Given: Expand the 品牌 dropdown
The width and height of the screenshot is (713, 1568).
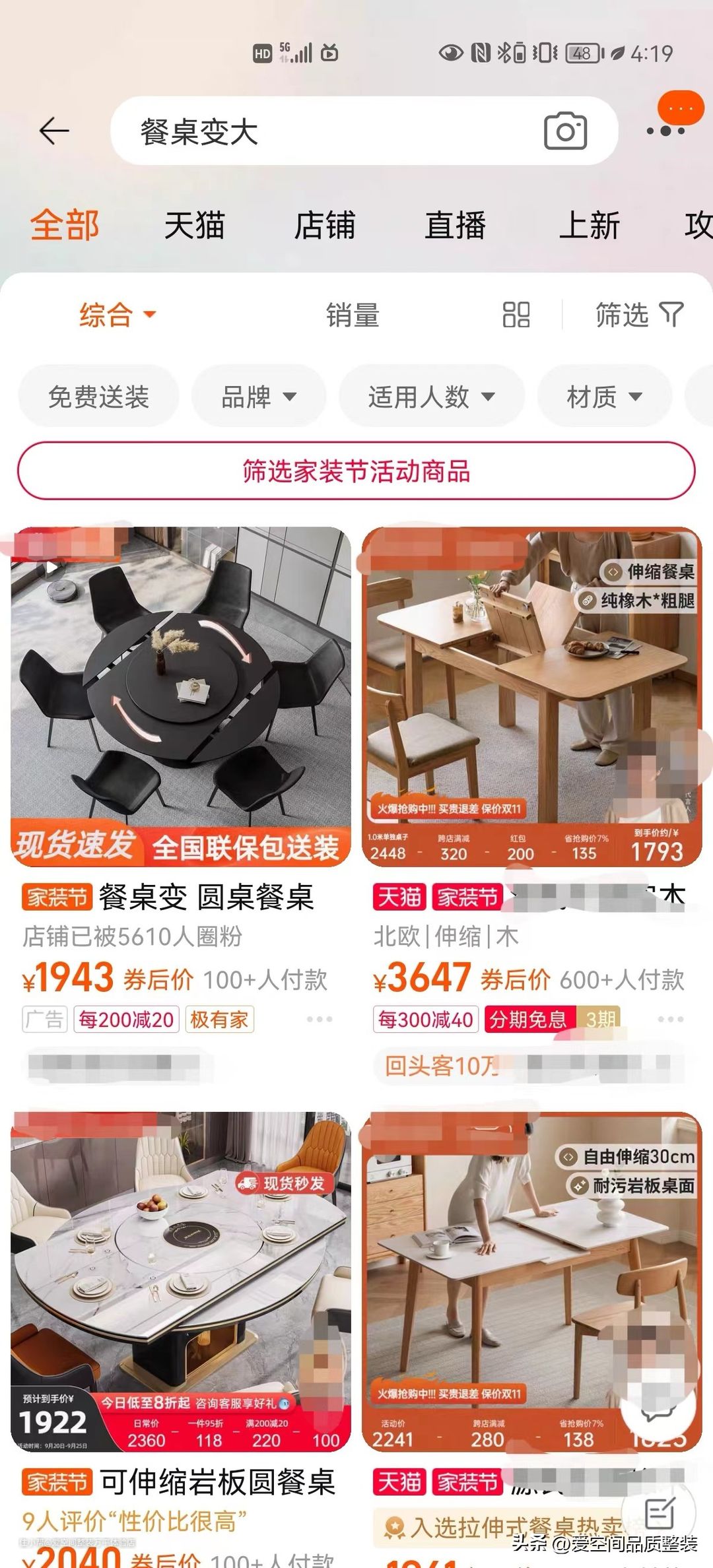Looking at the screenshot, I should tap(259, 397).
